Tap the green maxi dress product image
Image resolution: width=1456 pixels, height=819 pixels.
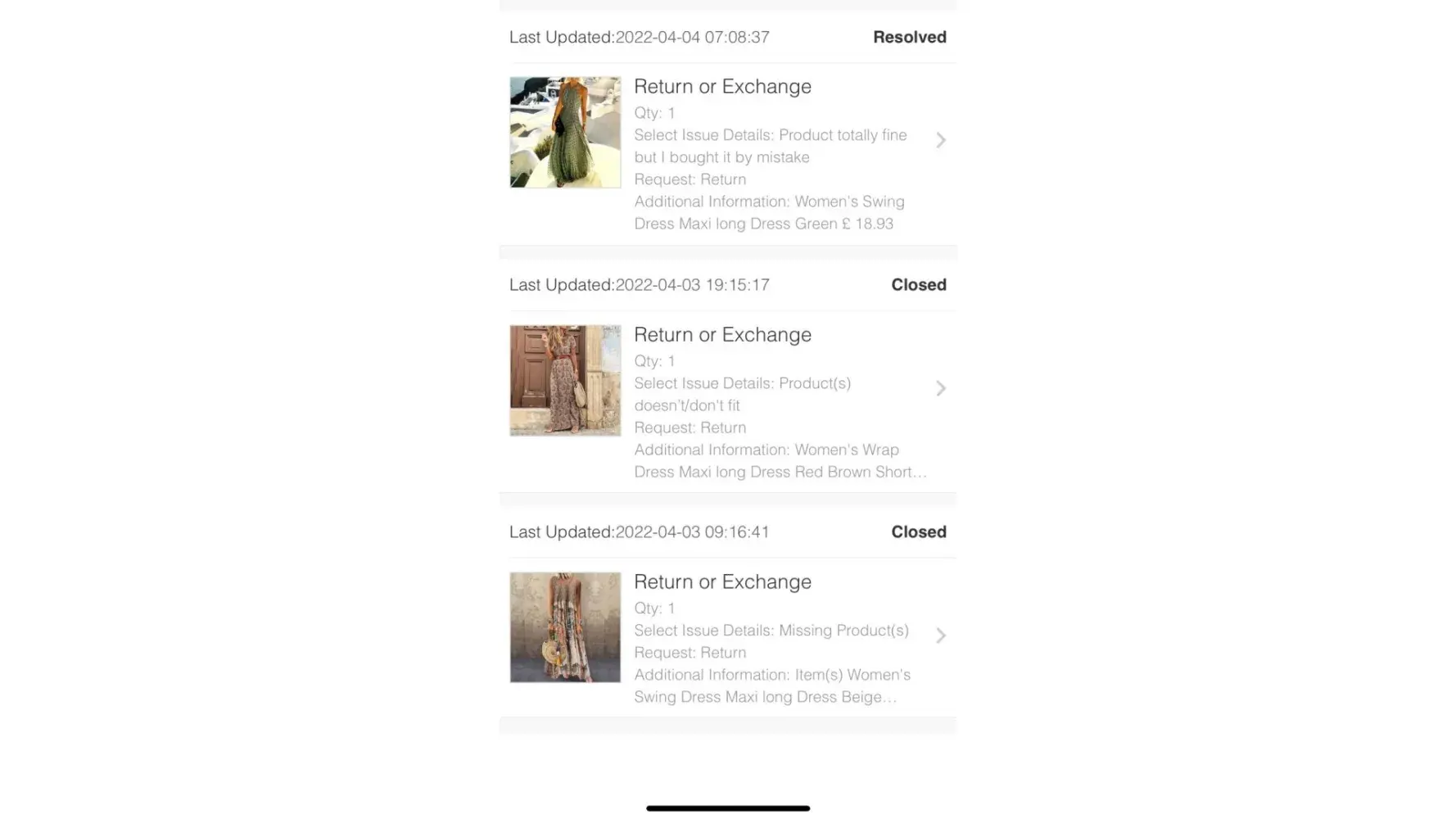pos(565,133)
